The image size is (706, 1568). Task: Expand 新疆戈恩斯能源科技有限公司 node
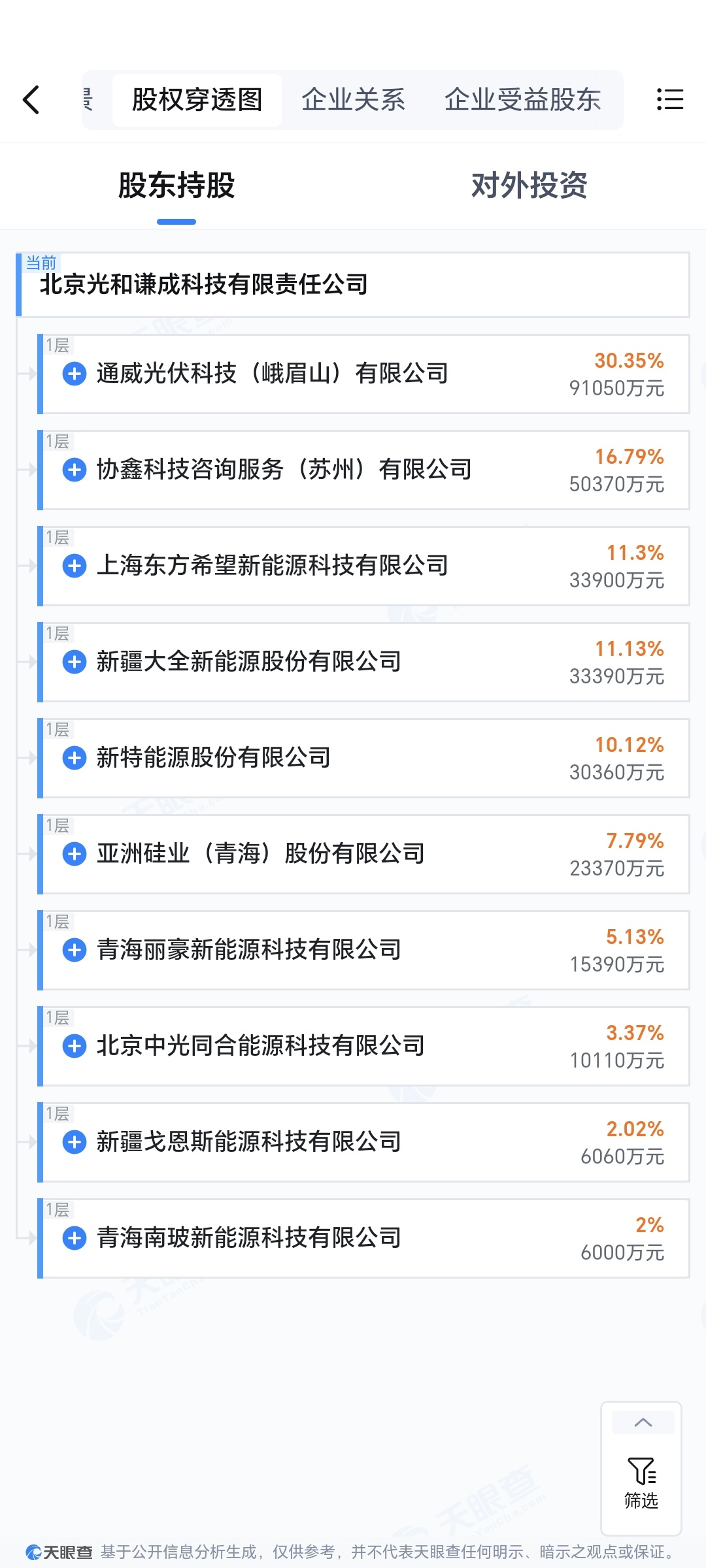75,1142
